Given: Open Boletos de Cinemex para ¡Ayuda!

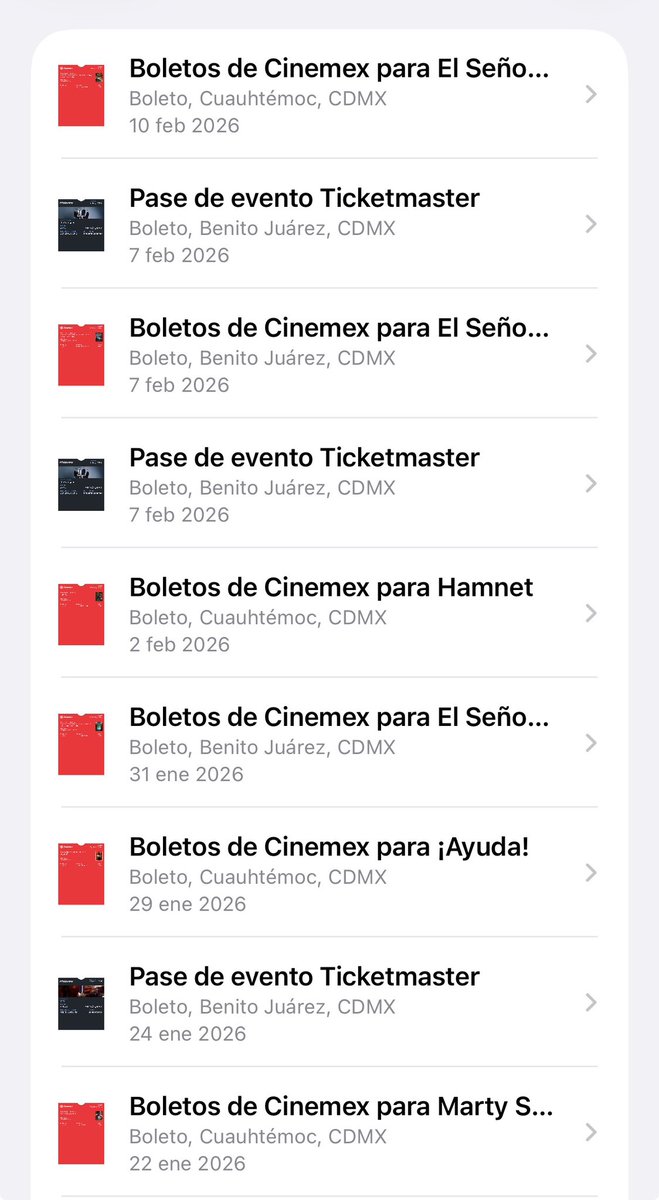Looking at the screenshot, I should click(329, 872).
